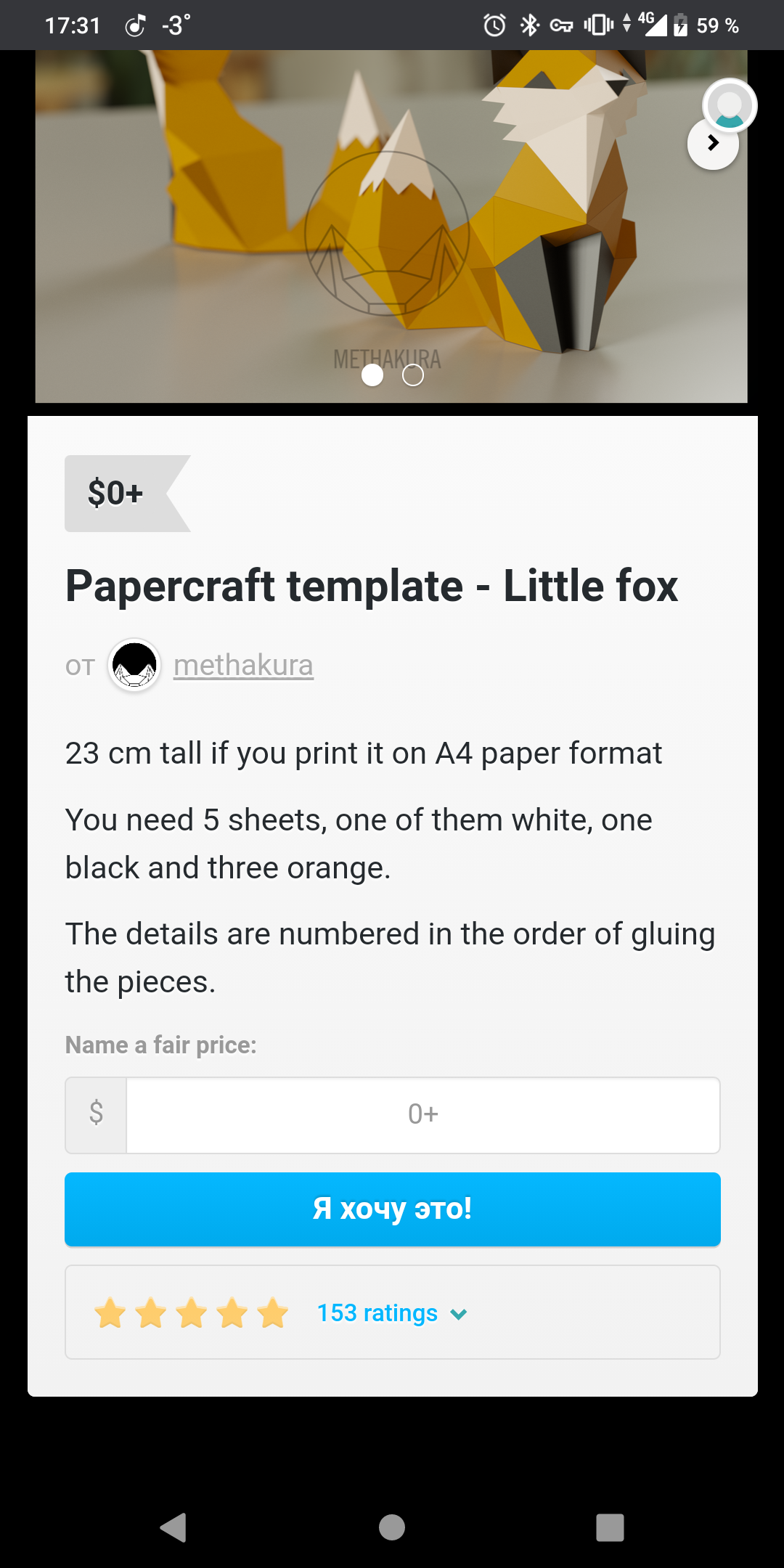
Task: Select the second carousel page dot
Action: [413, 375]
